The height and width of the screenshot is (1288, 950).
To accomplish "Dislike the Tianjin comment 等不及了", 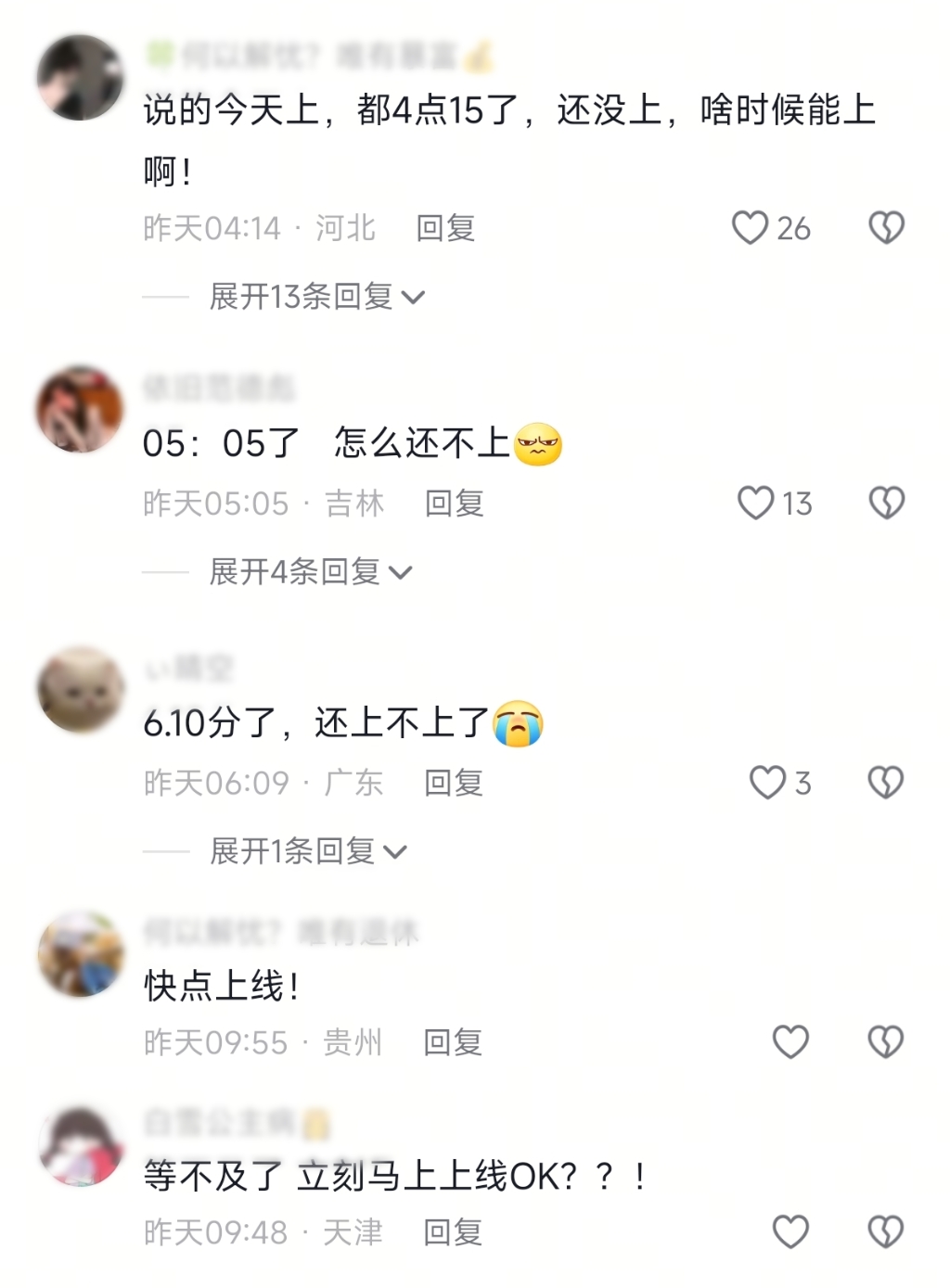I will [x=886, y=1232].
